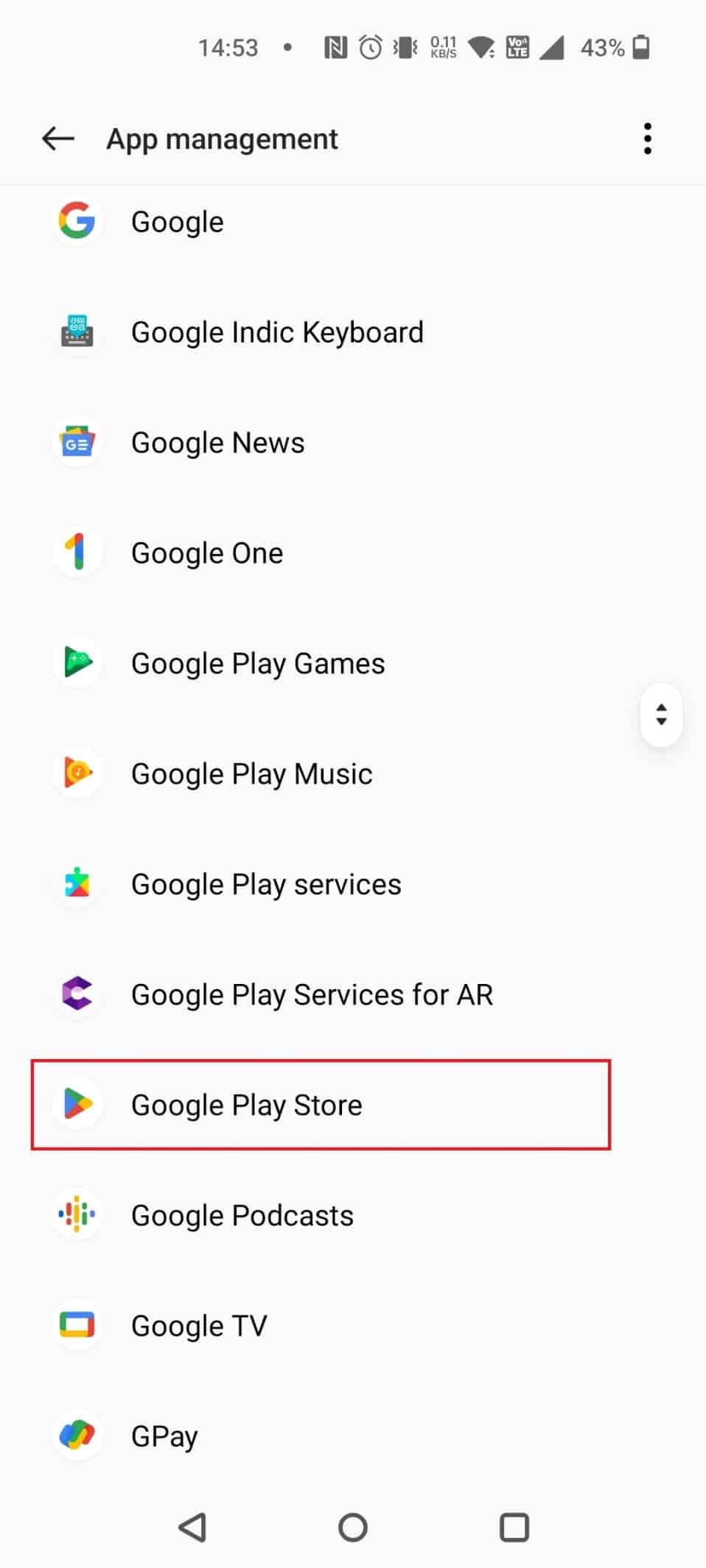Tap the back arrow in App management
Image resolution: width=706 pixels, height=1568 pixels.
point(57,138)
